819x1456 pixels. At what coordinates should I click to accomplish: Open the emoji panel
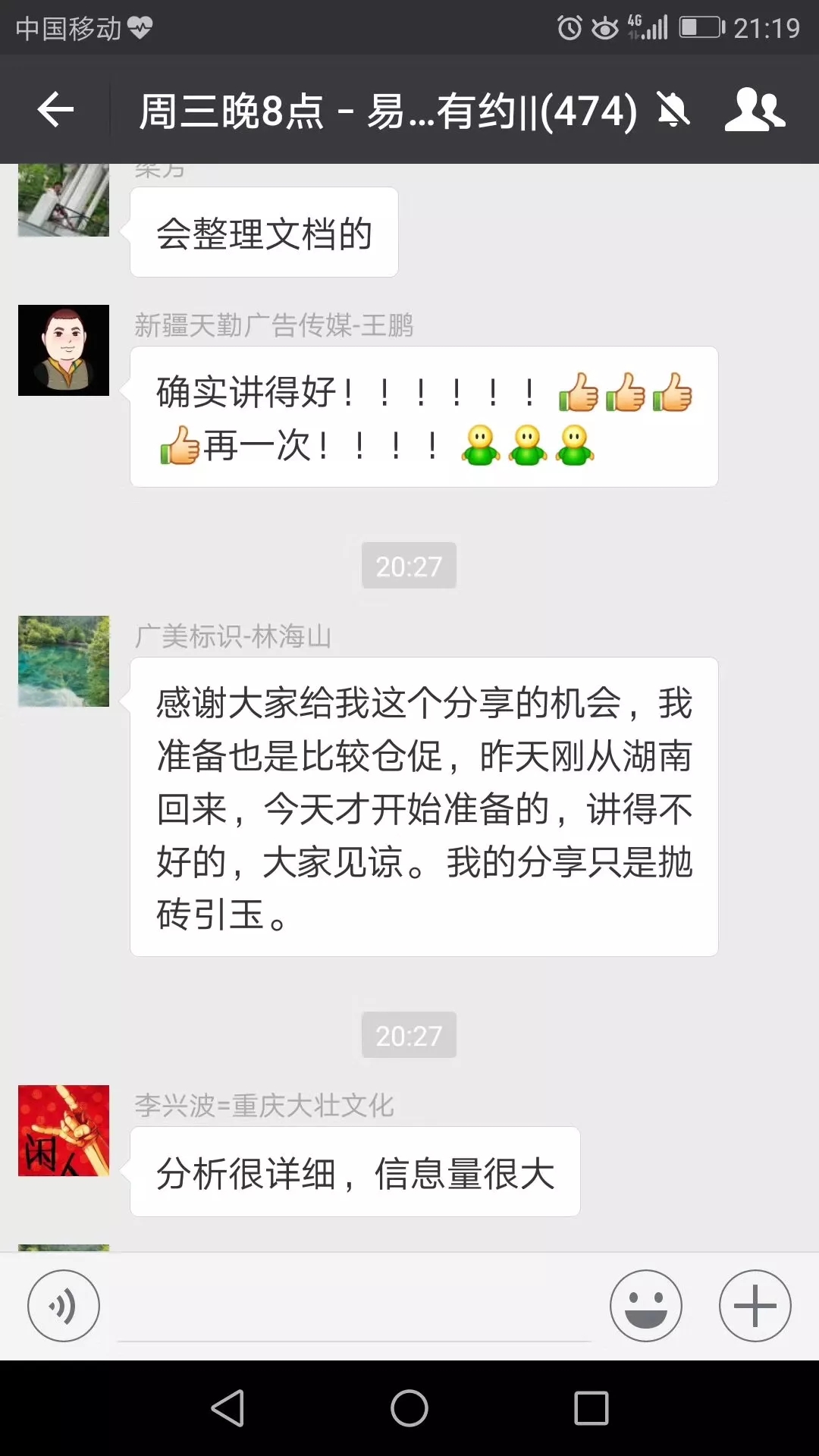coord(646,1306)
